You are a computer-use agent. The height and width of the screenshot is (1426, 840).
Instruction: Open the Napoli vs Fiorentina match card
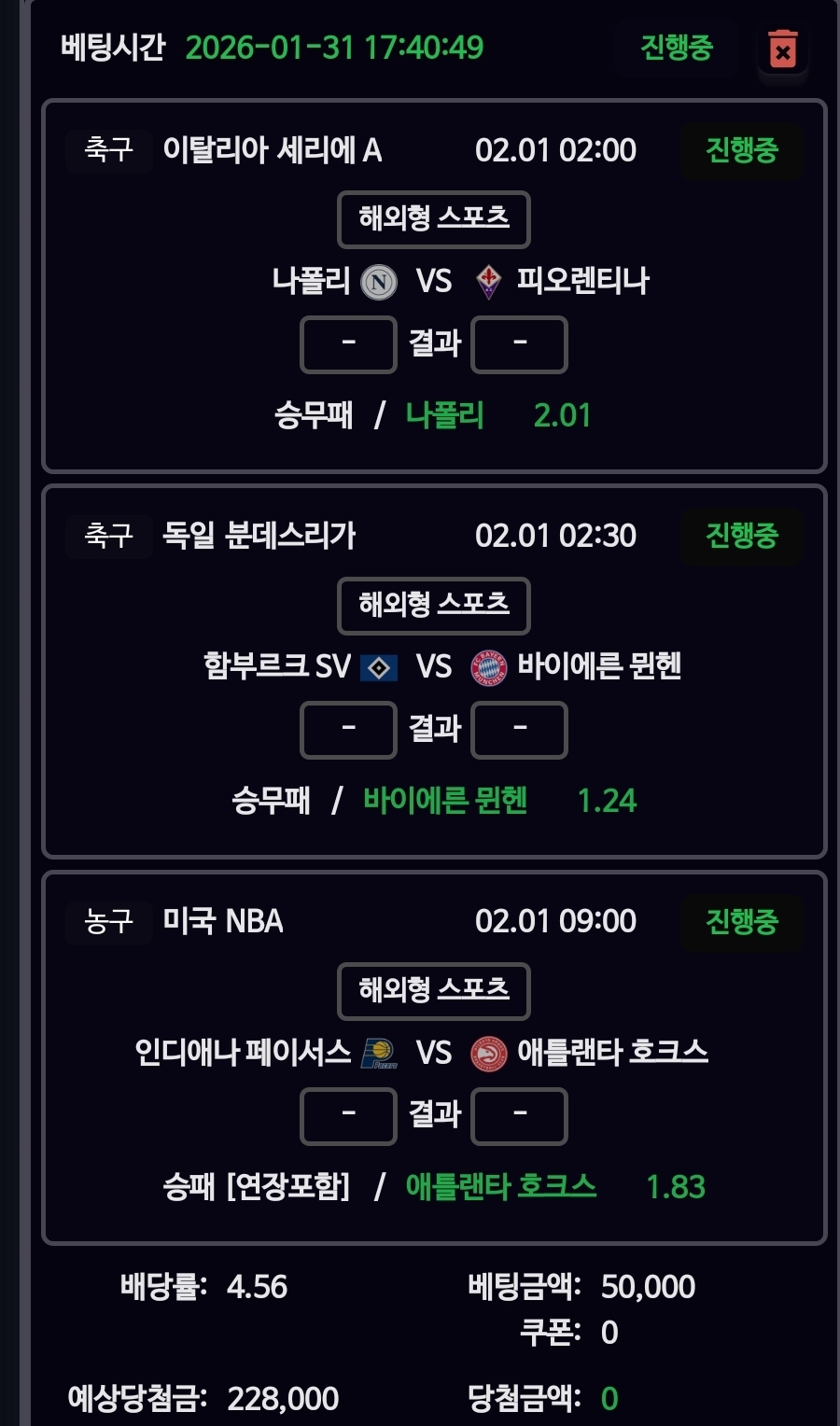click(x=434, y=280)
